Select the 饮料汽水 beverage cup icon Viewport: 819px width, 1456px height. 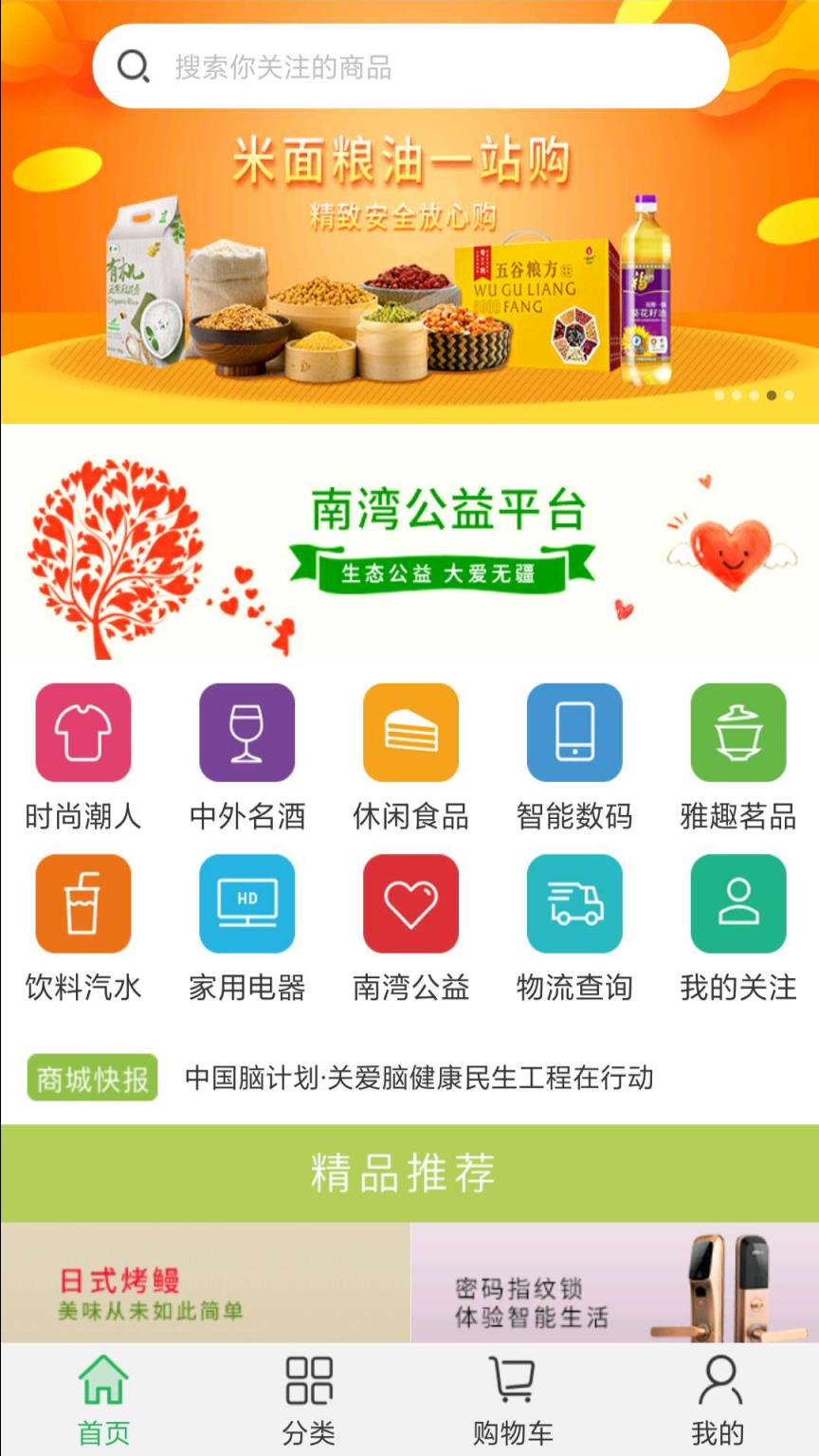(x=82, y=902)
